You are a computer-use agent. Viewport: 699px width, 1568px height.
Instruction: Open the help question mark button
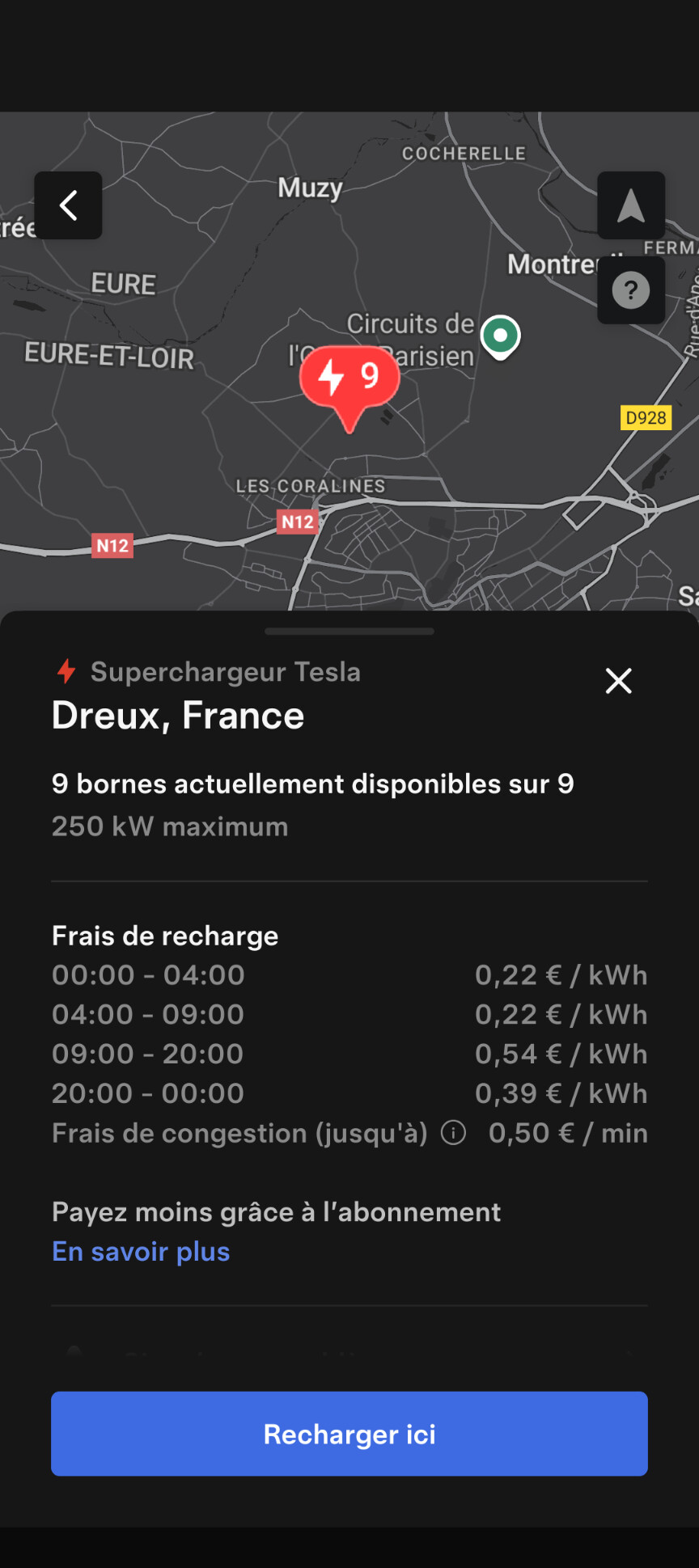coord(631,290)
